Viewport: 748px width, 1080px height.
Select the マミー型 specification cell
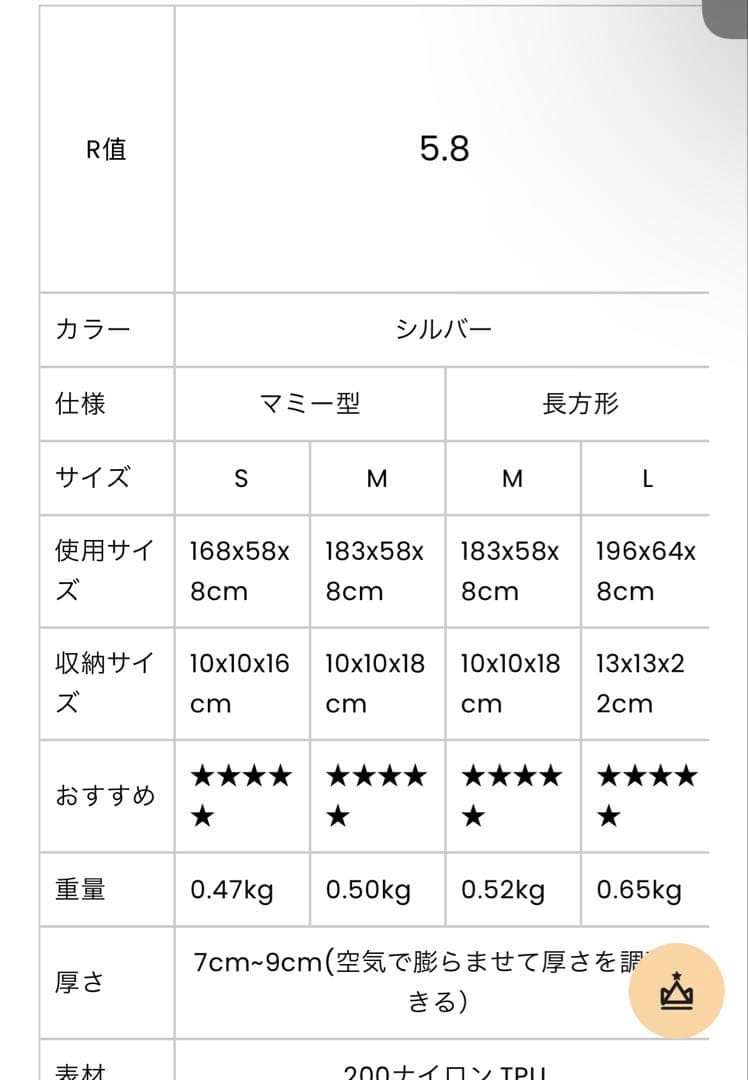(307, 405)
